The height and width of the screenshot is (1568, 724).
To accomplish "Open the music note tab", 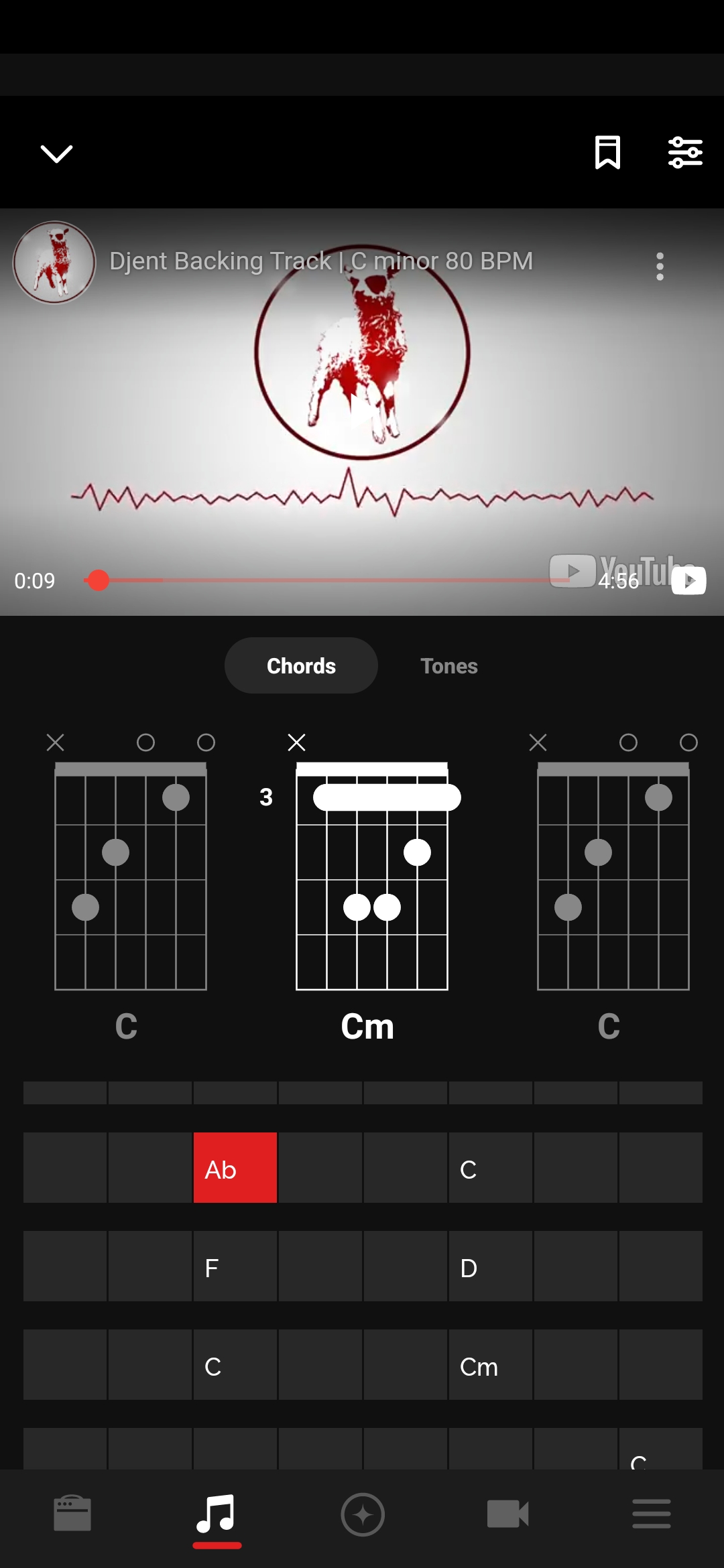I will (217, 1514).
